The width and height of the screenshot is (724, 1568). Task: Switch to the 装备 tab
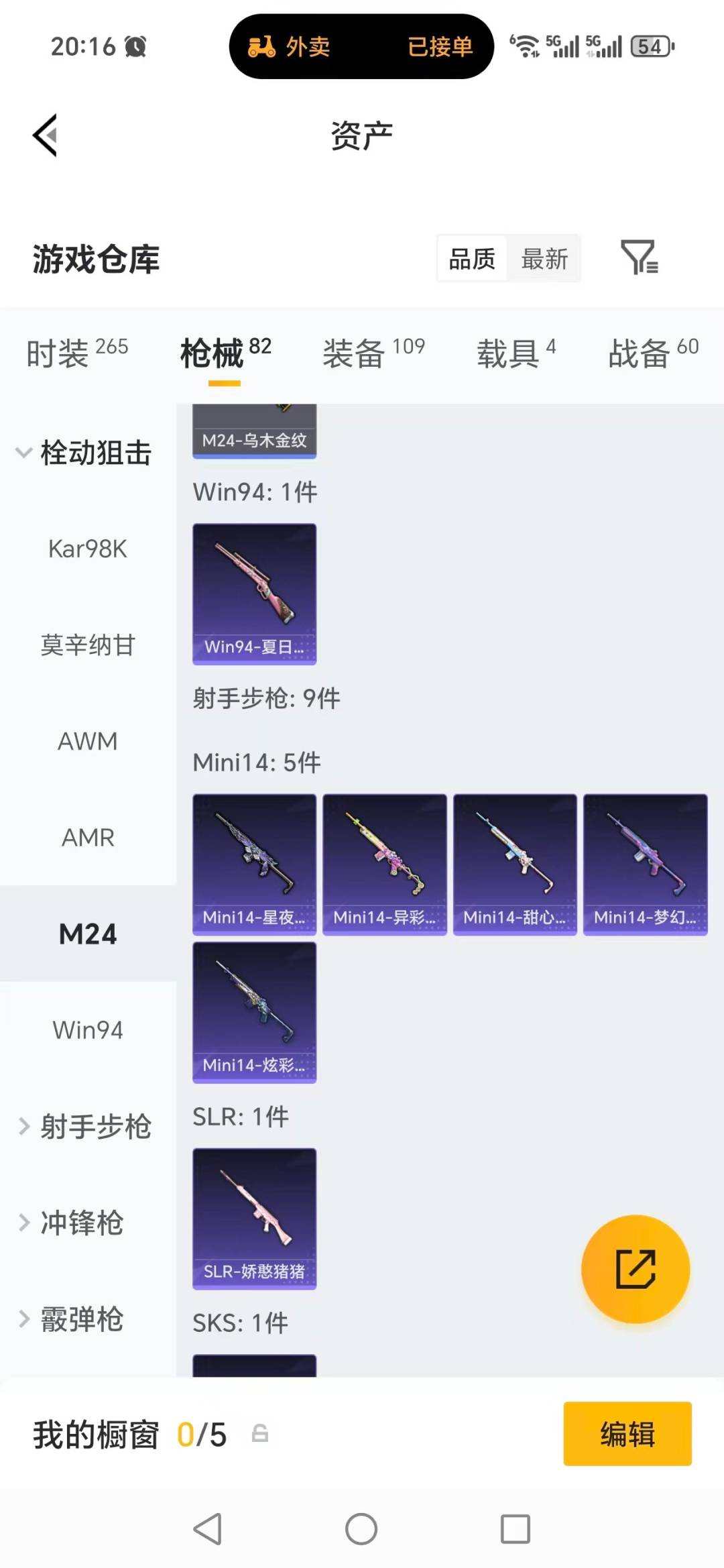click(x=355, y=353)
